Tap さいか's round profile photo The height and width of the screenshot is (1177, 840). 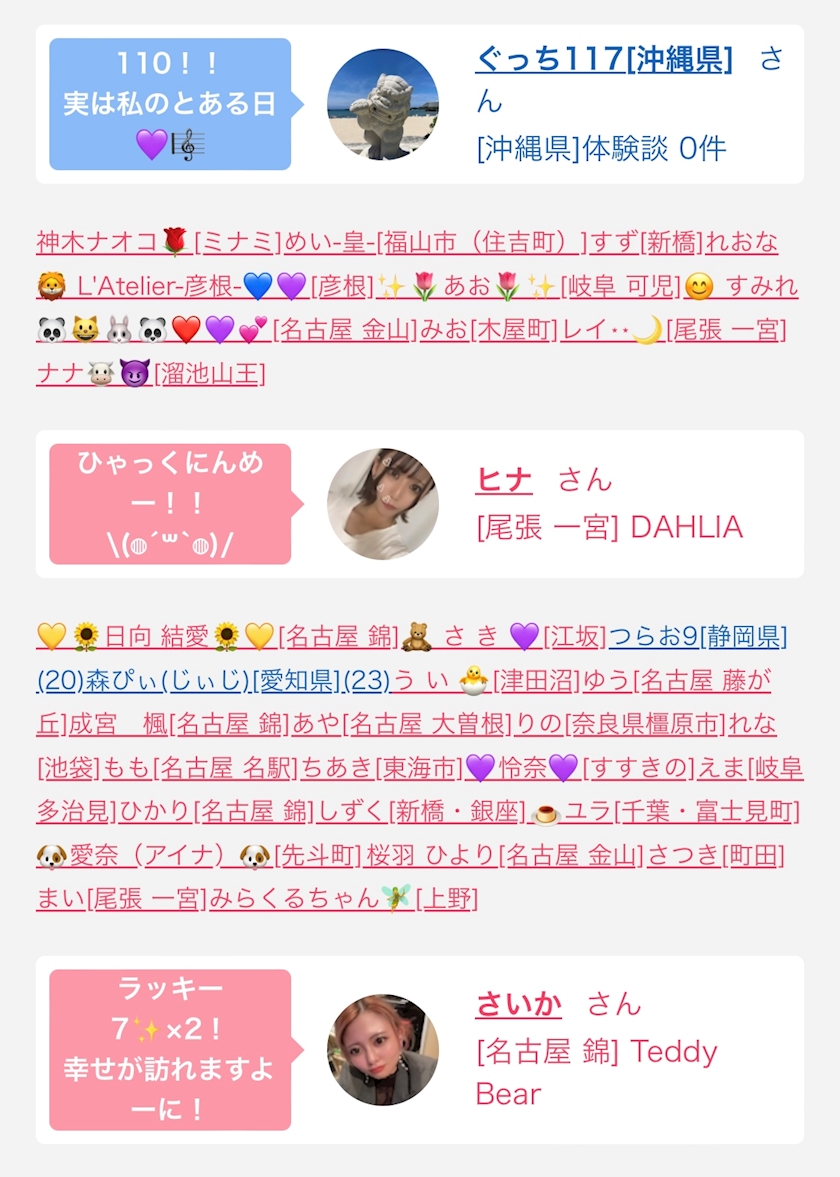(383, 1049)
